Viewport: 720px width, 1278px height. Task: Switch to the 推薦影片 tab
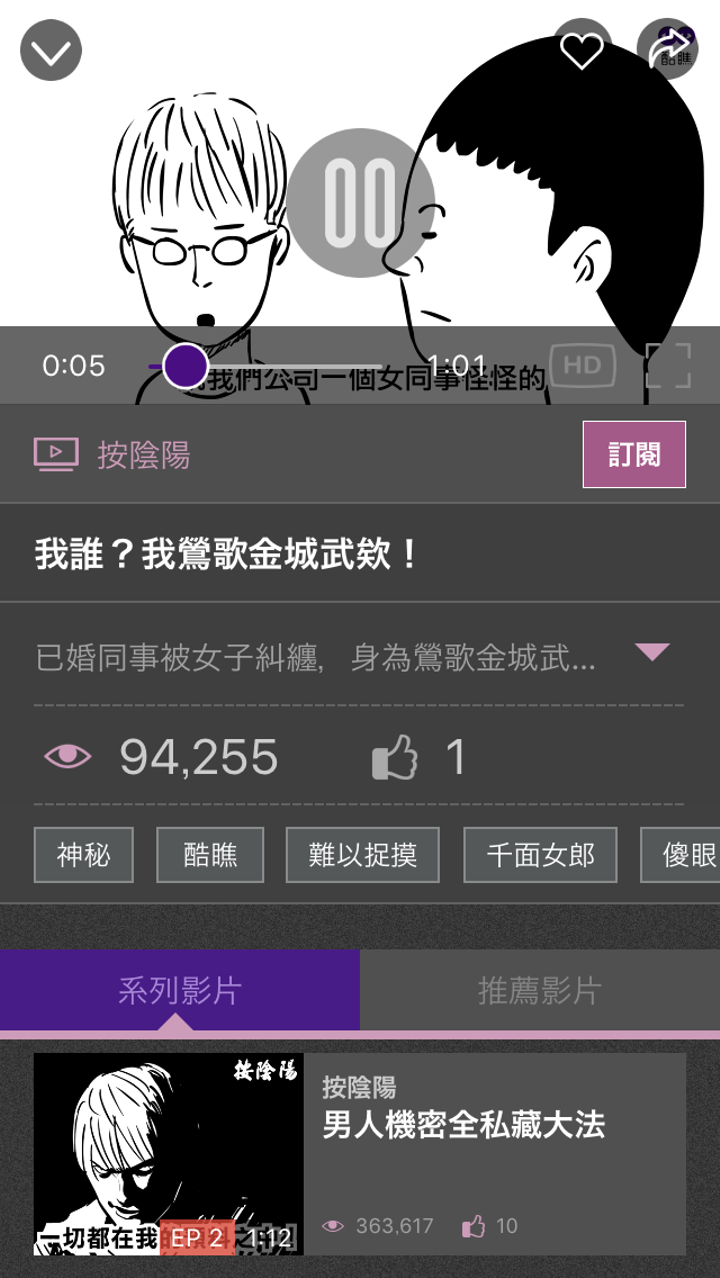coord(540,991)
